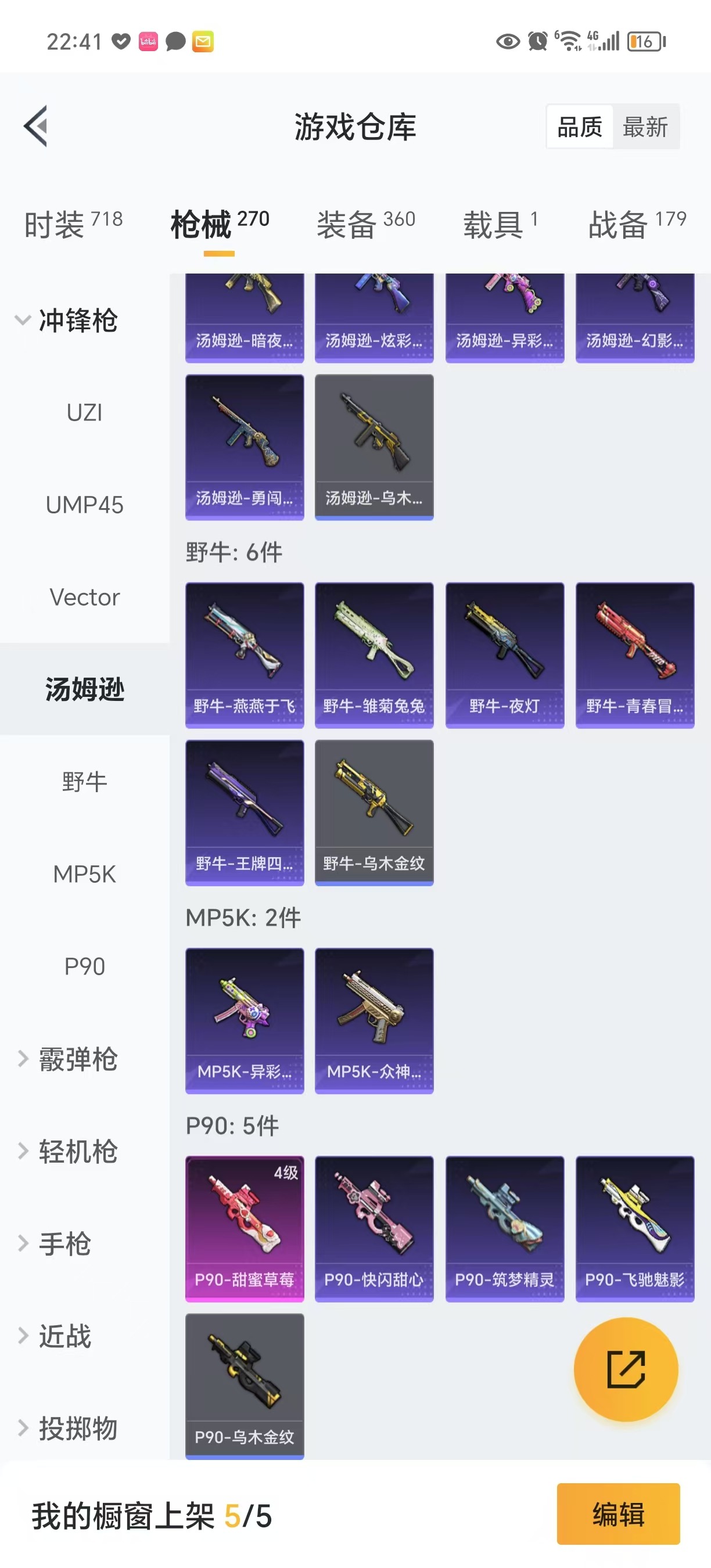711x1568 pixels.
Task: Open the 战备 tab
Action: click(637, 224)
